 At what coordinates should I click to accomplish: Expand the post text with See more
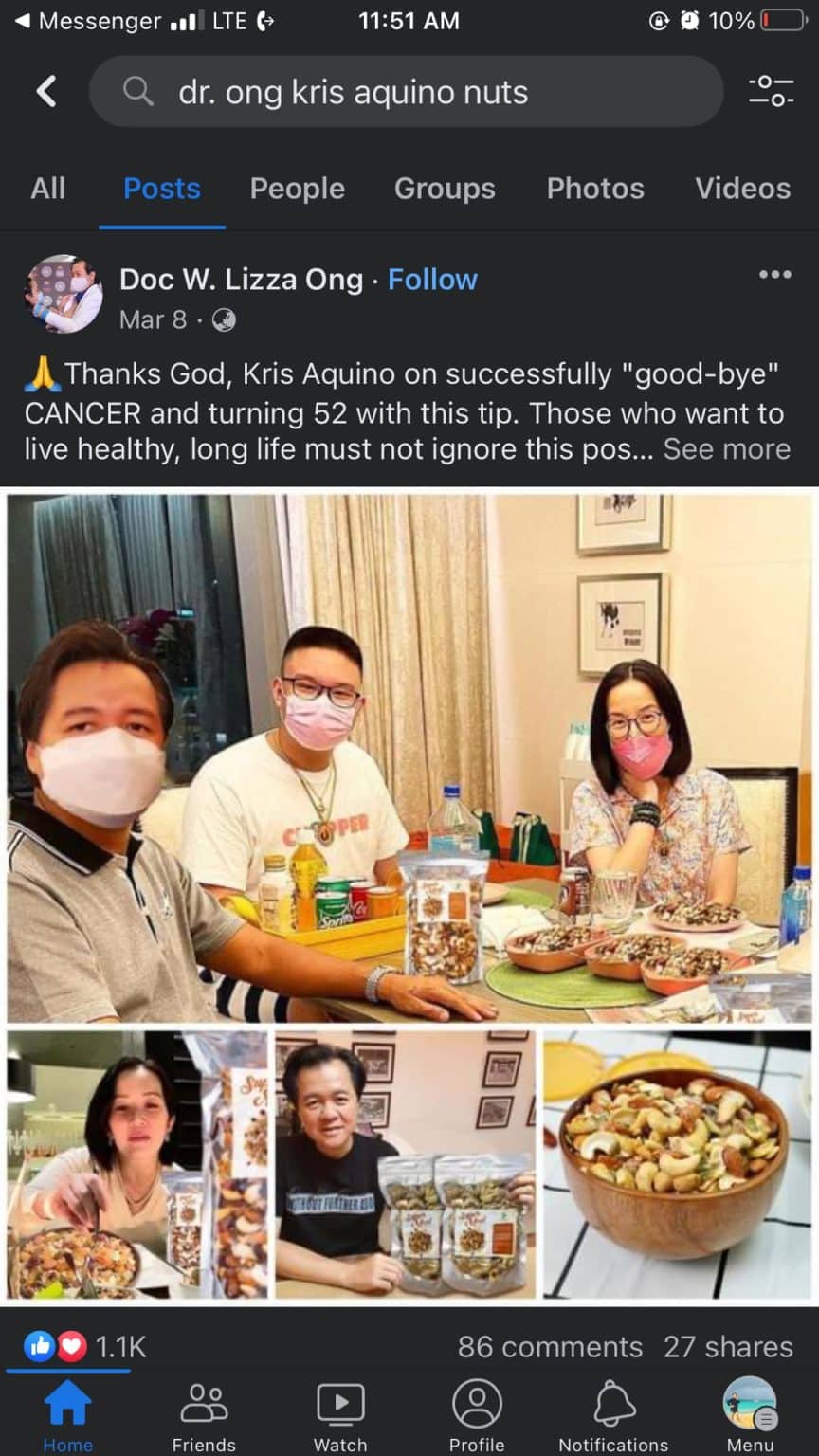point(726,448)
